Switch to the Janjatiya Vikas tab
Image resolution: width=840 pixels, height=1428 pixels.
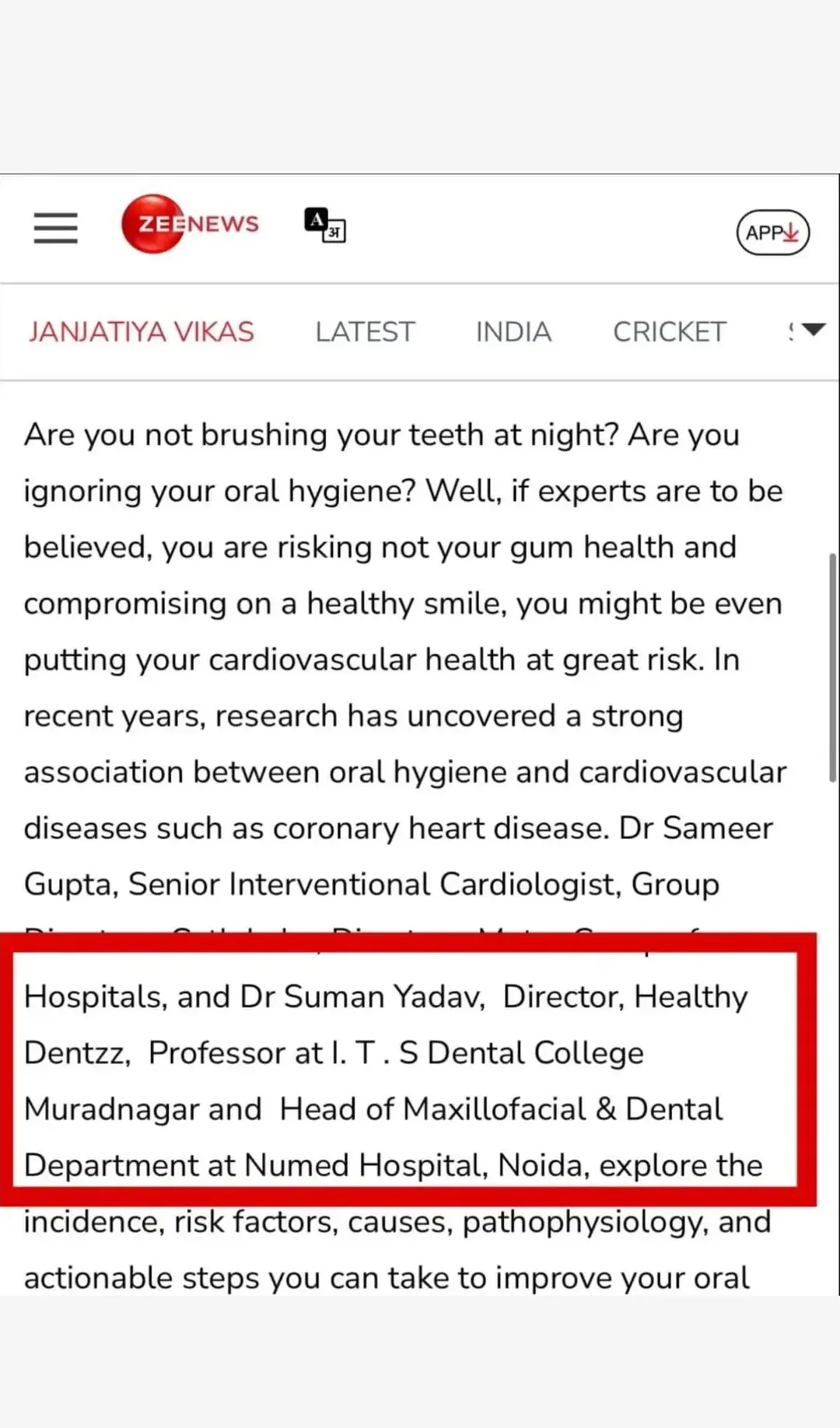[142, 332]
